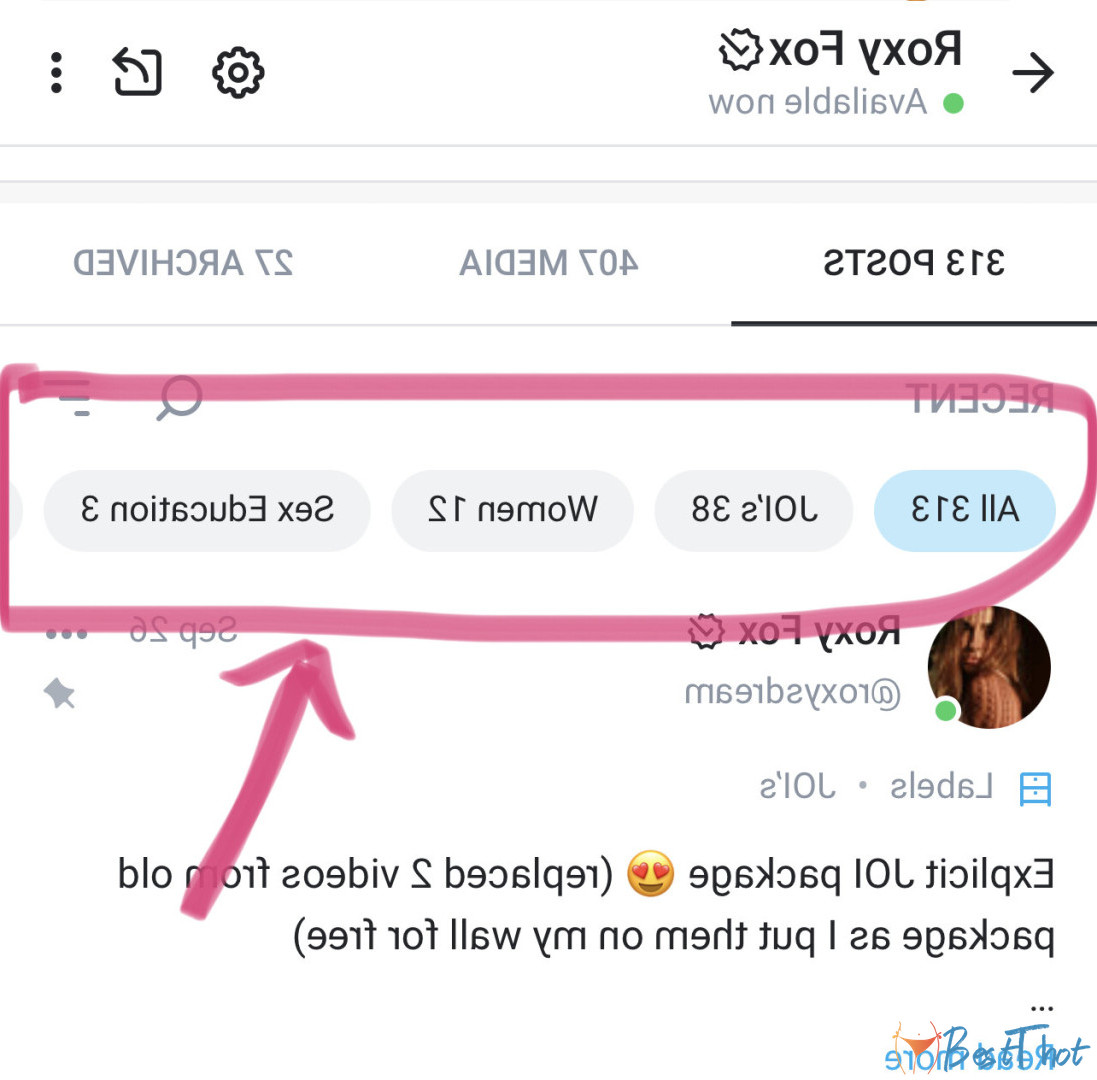1097x1080 pixels.
Task: Open the profile avatar on the post
Action: tap(988, 667)
